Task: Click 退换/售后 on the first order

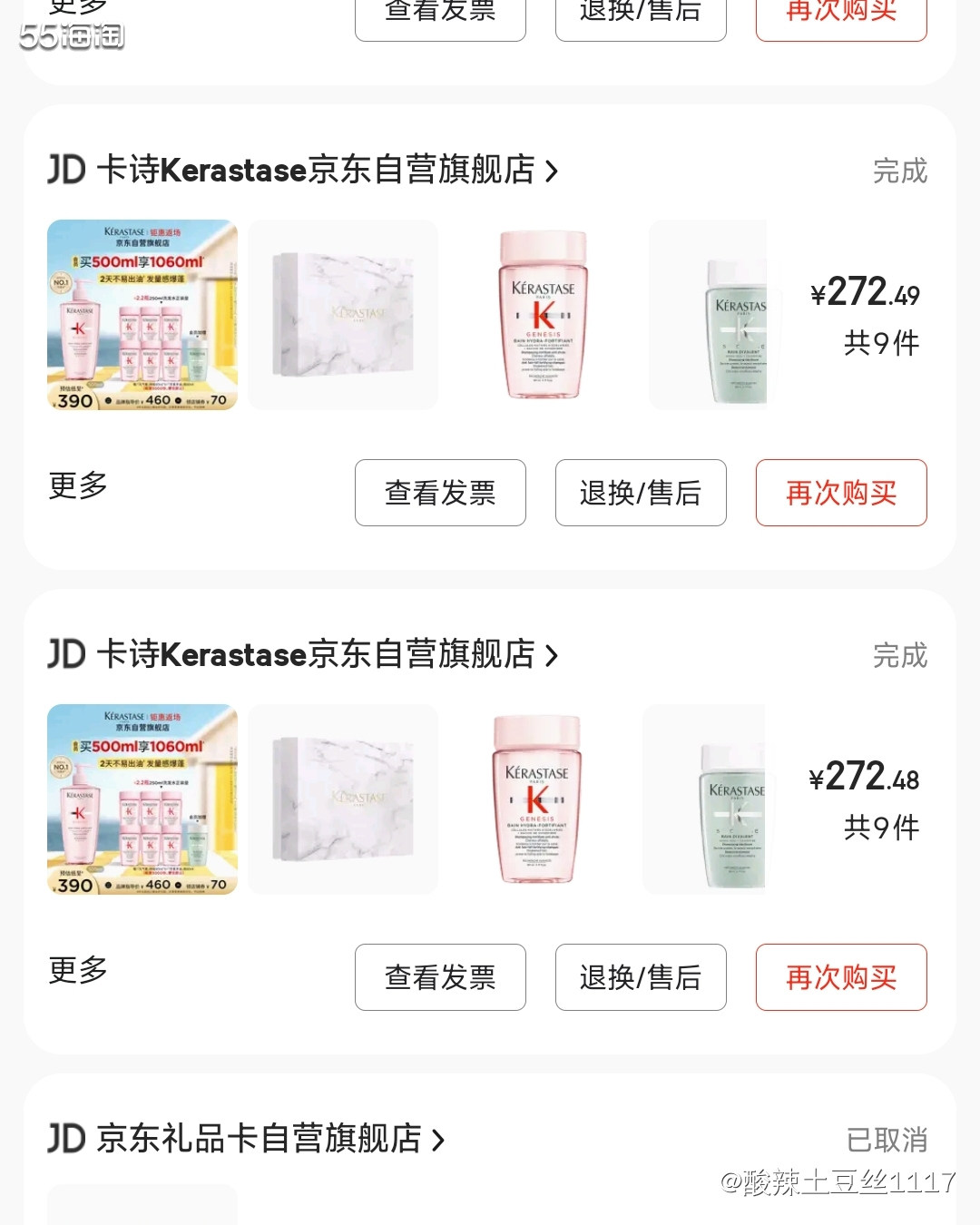Action: point(640,493)
